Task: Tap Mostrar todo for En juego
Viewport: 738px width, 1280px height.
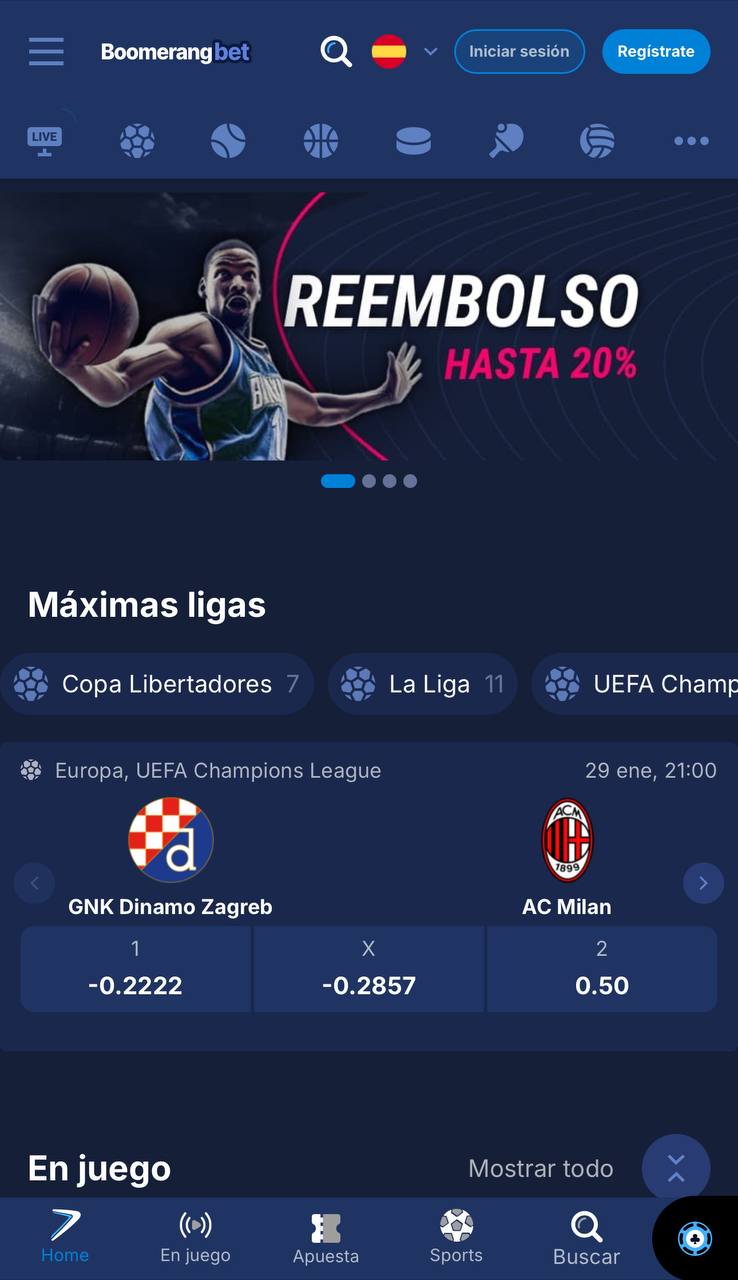Action: (x=540, y=1168)
